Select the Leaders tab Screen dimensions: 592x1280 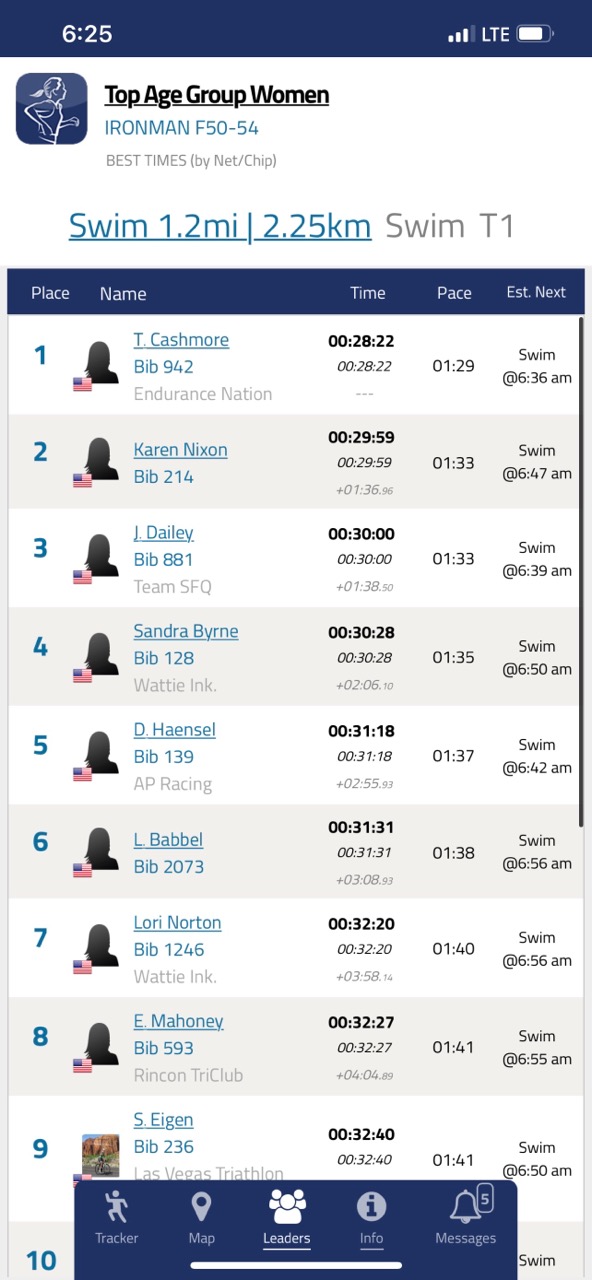click(x=287, y=1217)
